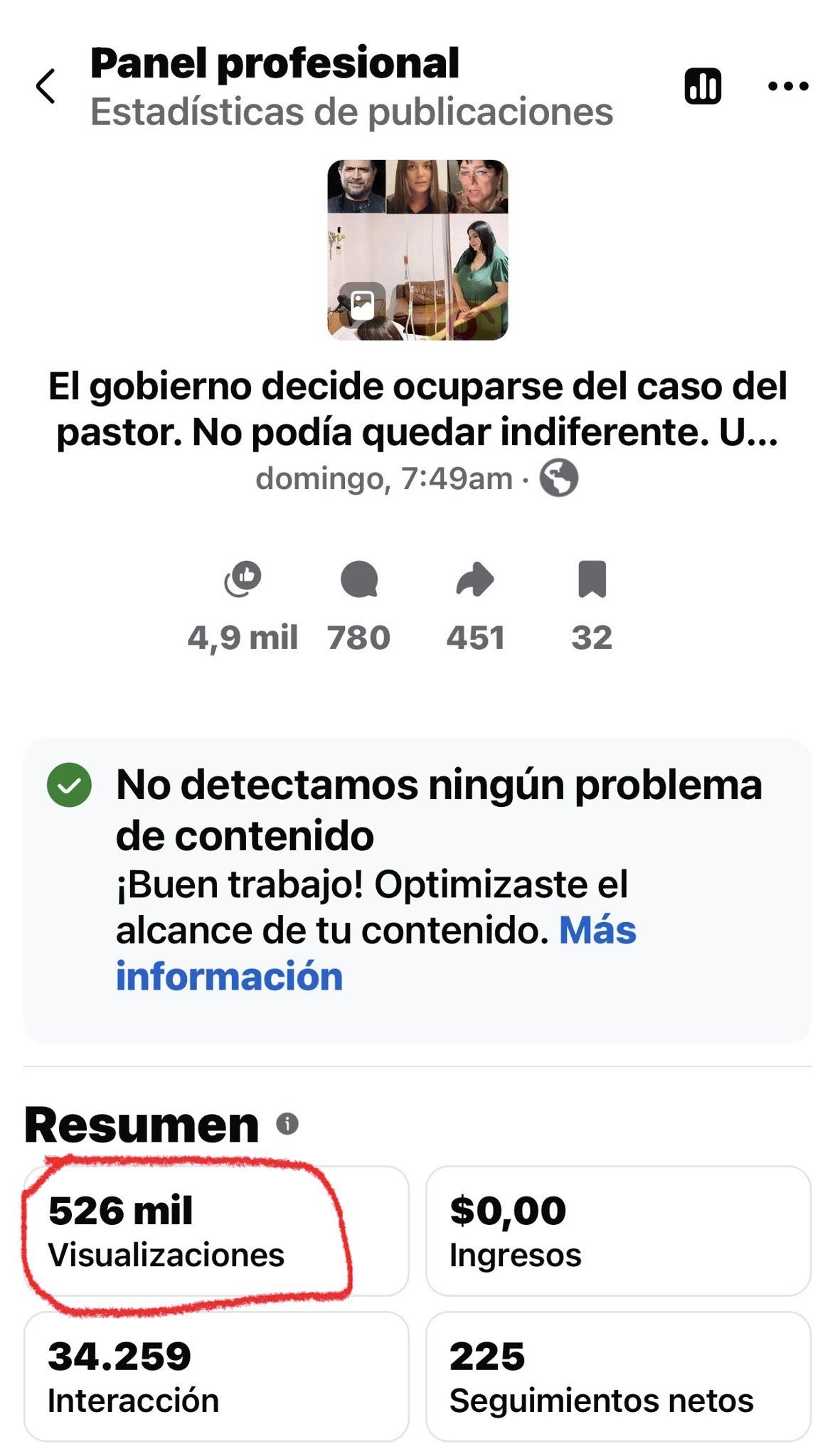The width and height of the screenshot is (835, 1456).
Task: Open the $0,00 Ingresos card
Action: coord(617,1231)
